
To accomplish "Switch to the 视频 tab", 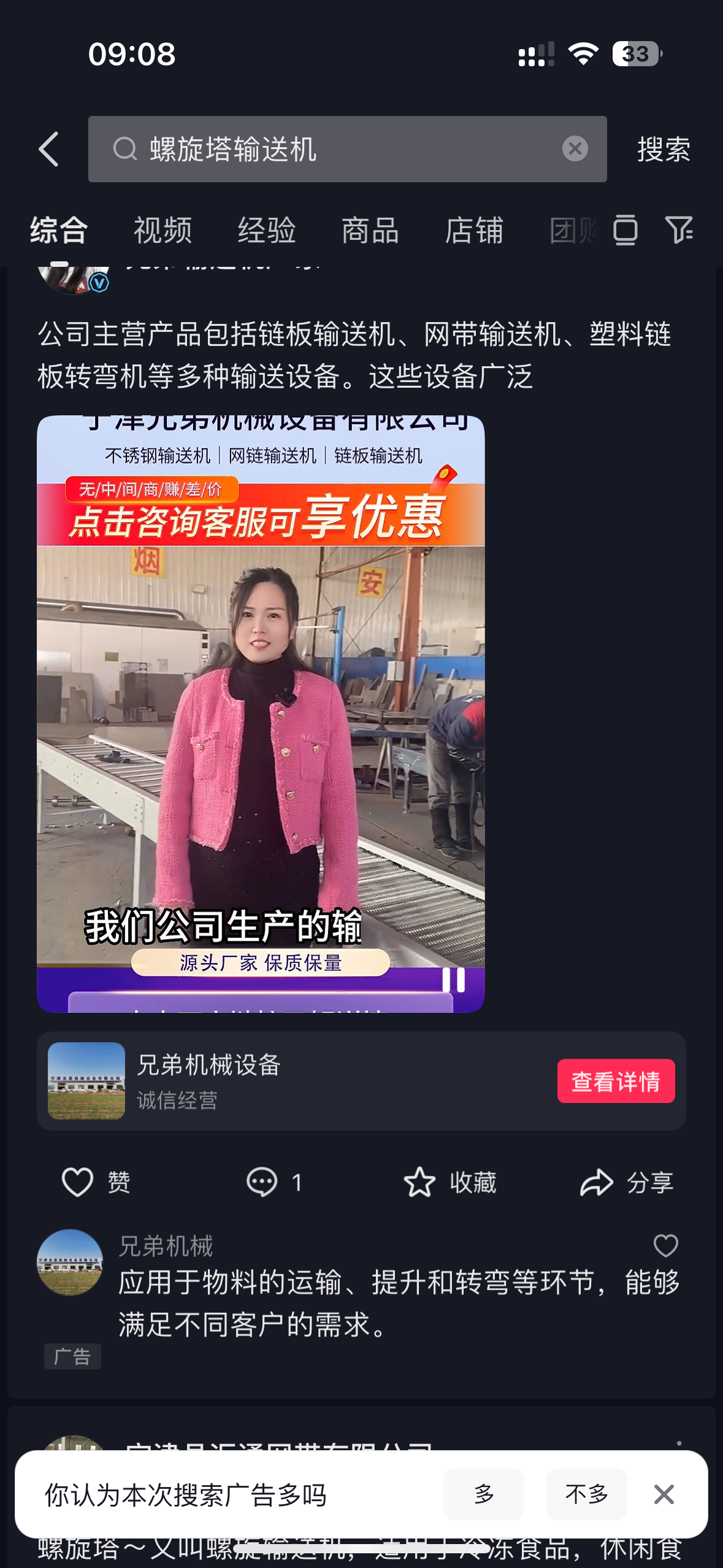I will pyautogui.click(x=163, y=231).
